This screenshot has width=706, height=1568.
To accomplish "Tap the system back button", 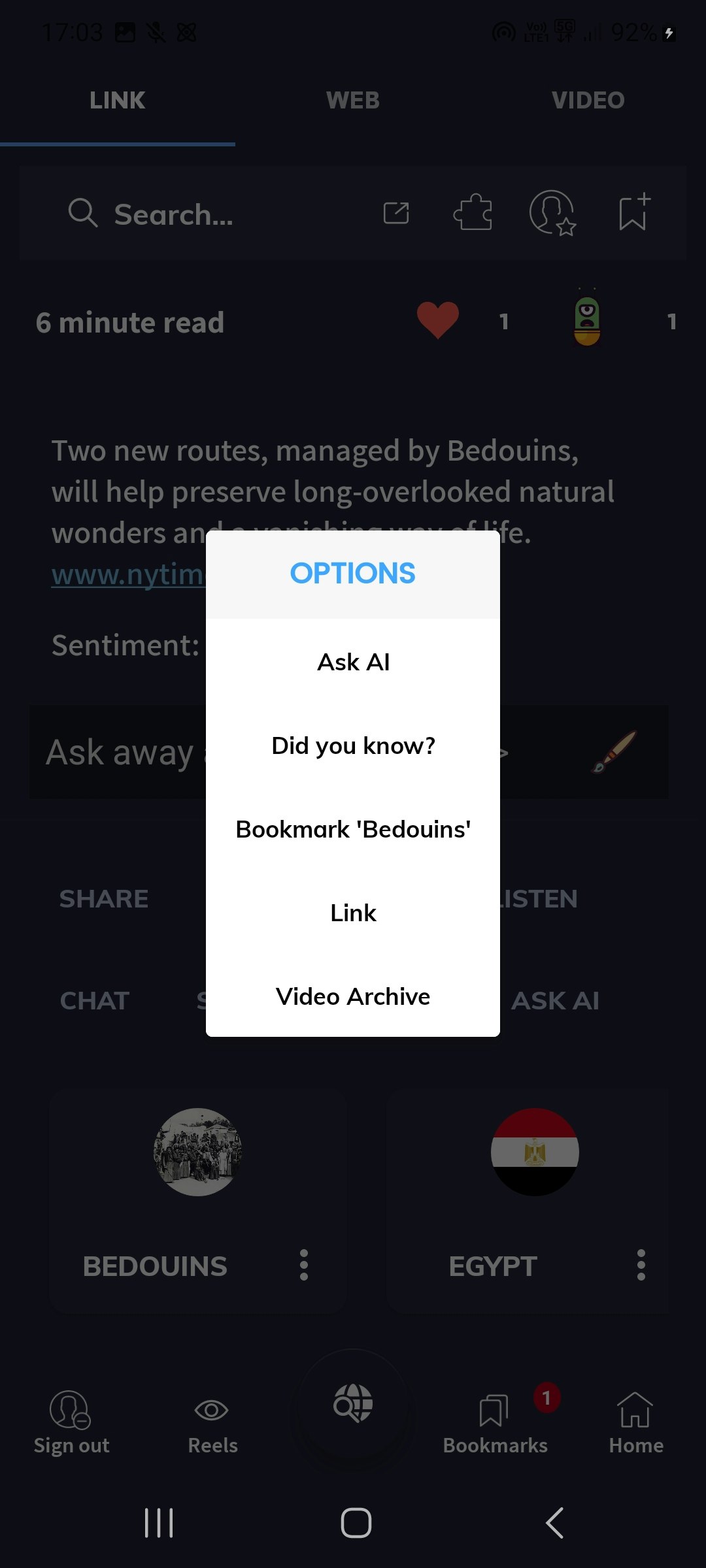I will click(554, 1523).
